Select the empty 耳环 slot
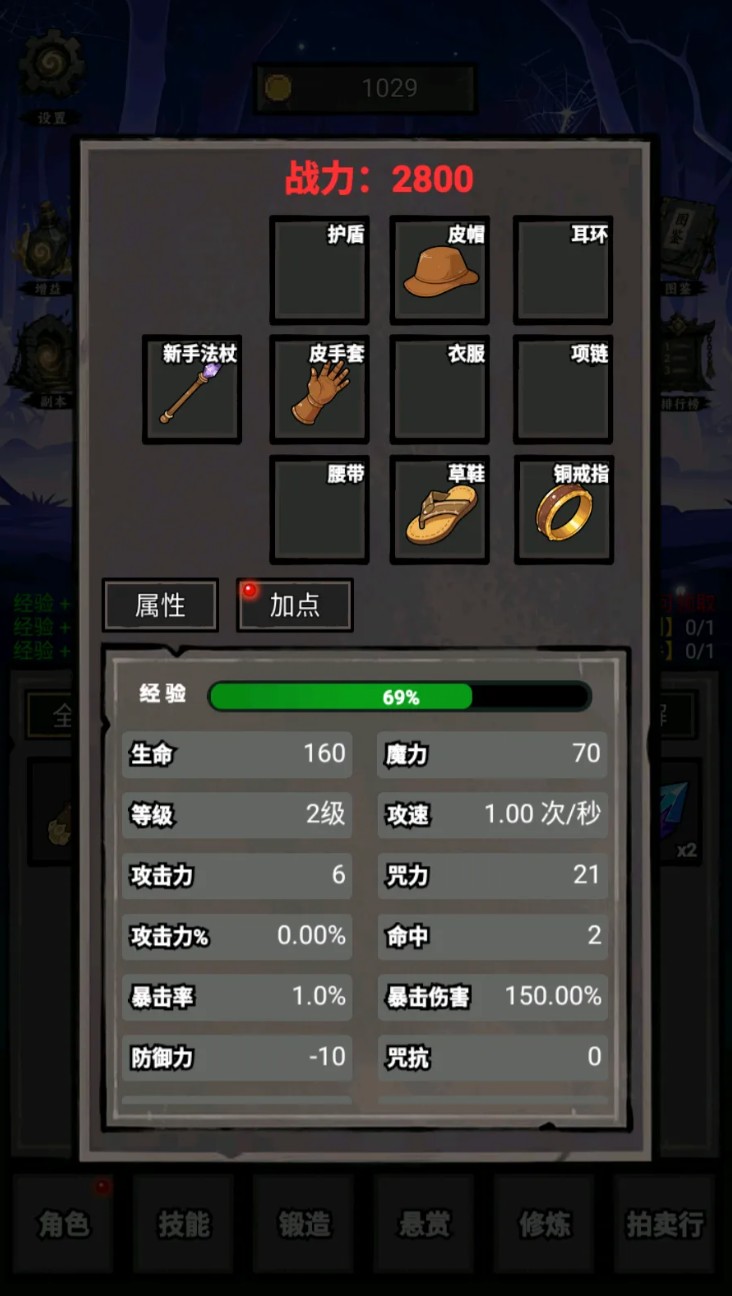 click(x=563, y=270)
